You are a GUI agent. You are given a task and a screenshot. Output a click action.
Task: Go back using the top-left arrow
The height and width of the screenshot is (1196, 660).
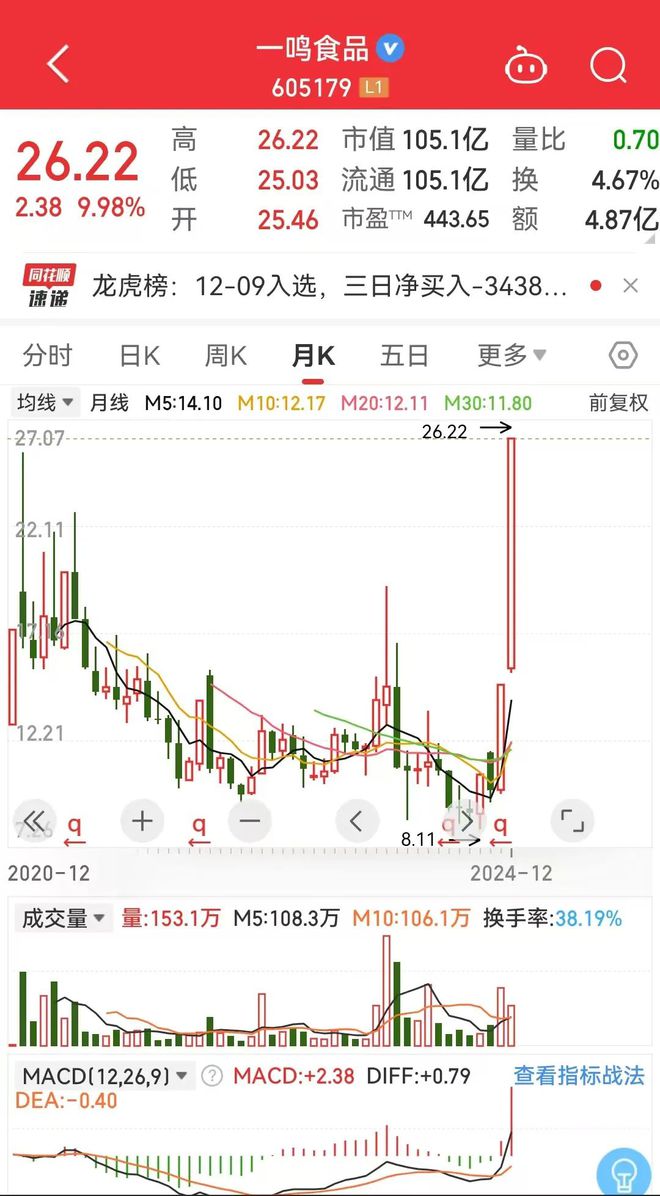click(59, 64)
